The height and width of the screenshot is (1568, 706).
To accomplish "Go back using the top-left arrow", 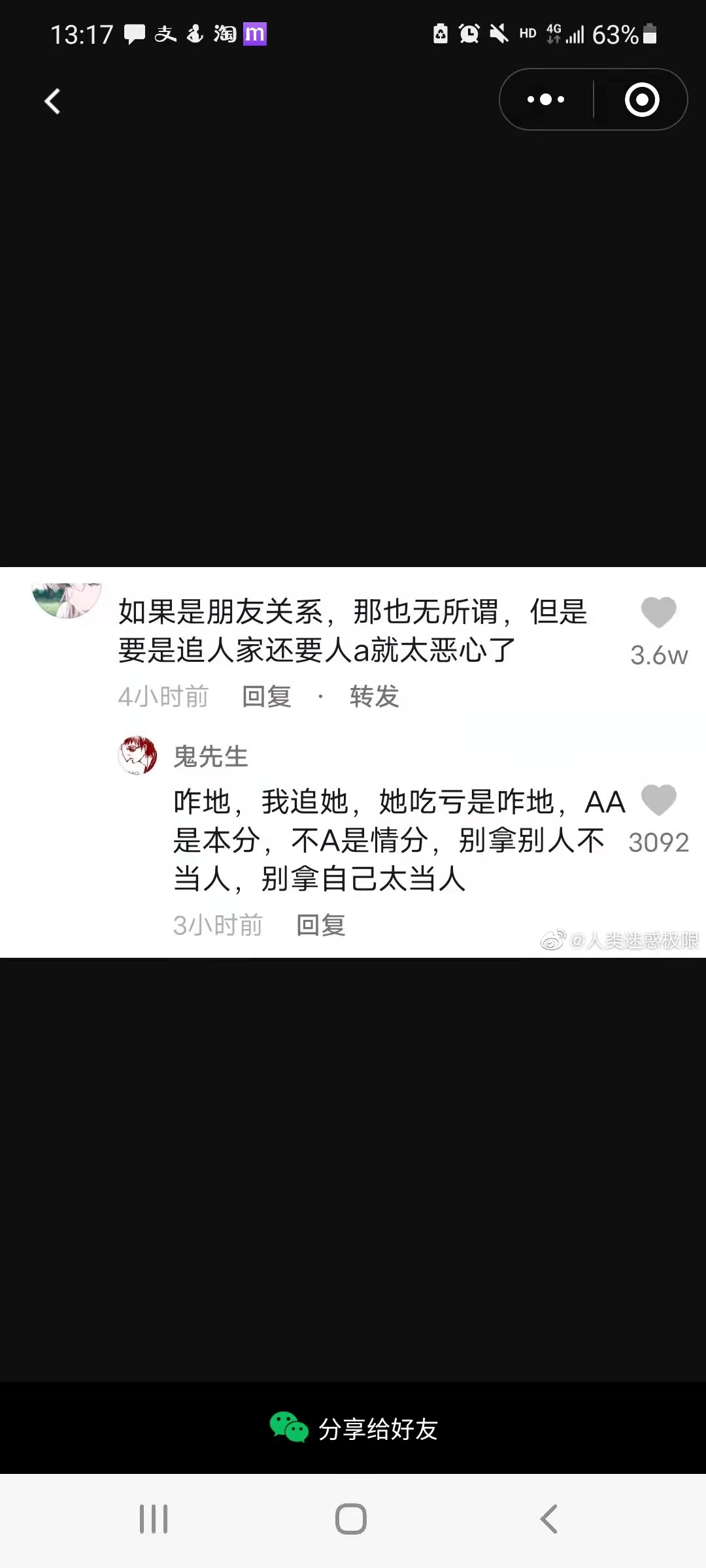I will coord(52,101).
